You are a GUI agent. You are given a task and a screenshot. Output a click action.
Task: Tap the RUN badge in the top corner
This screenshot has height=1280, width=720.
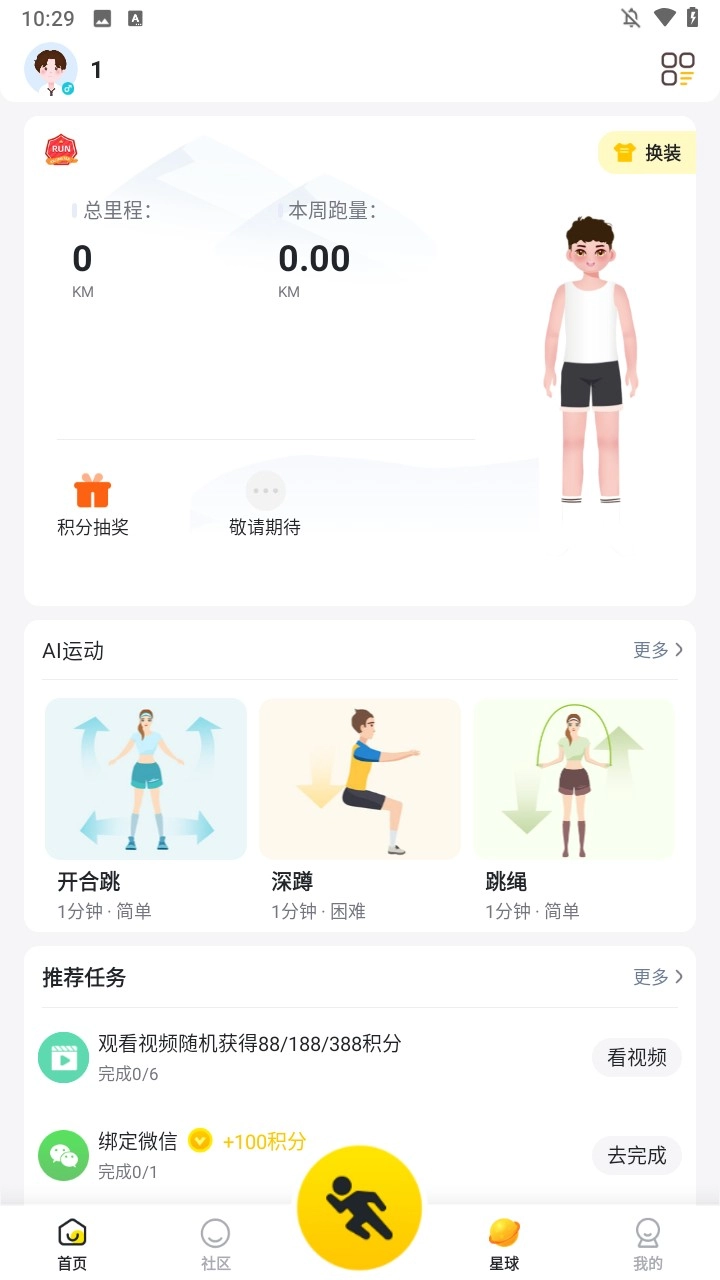tap(61, 149)
